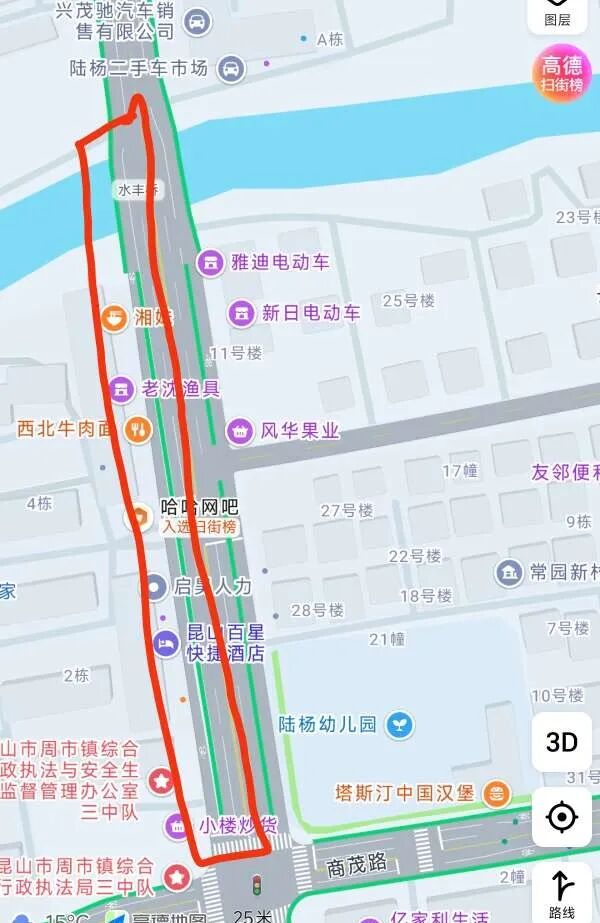Viewport: 600px width, 923px height.
Task: Select the 雅迪电动车 shop marker
Action: pos(210,262)
